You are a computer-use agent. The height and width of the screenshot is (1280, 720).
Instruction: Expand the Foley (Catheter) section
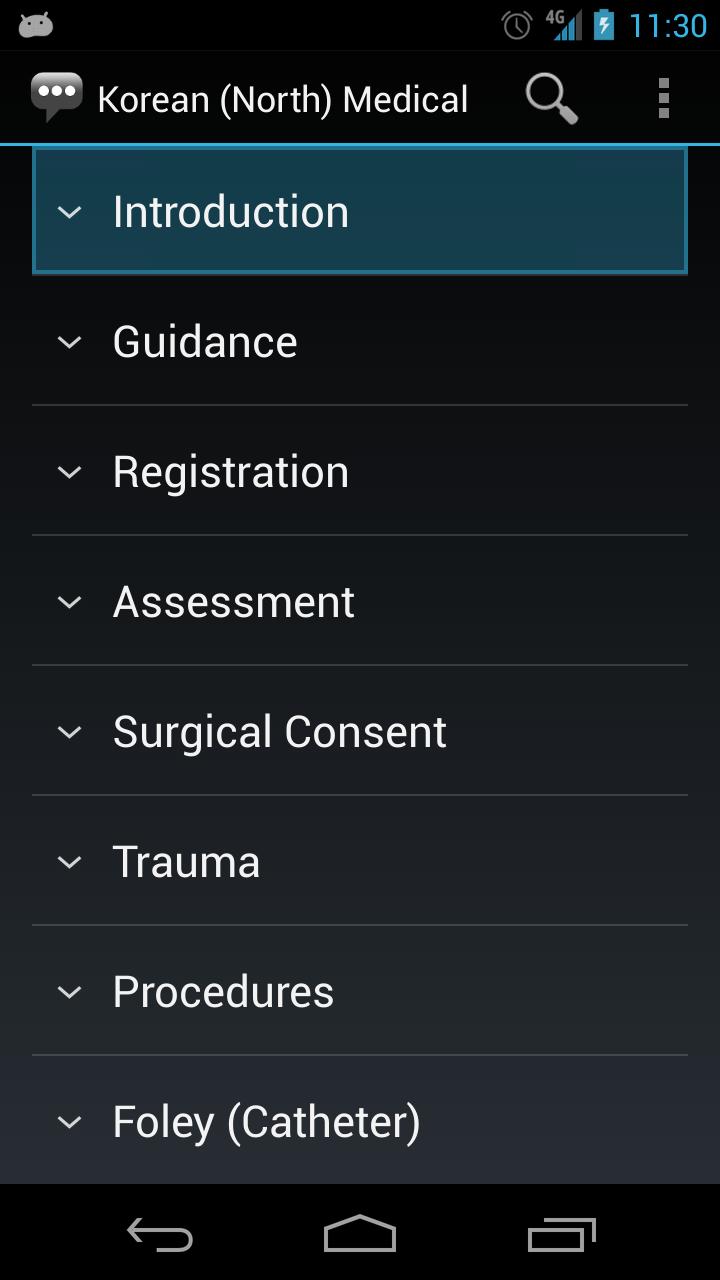[360, 1121]
